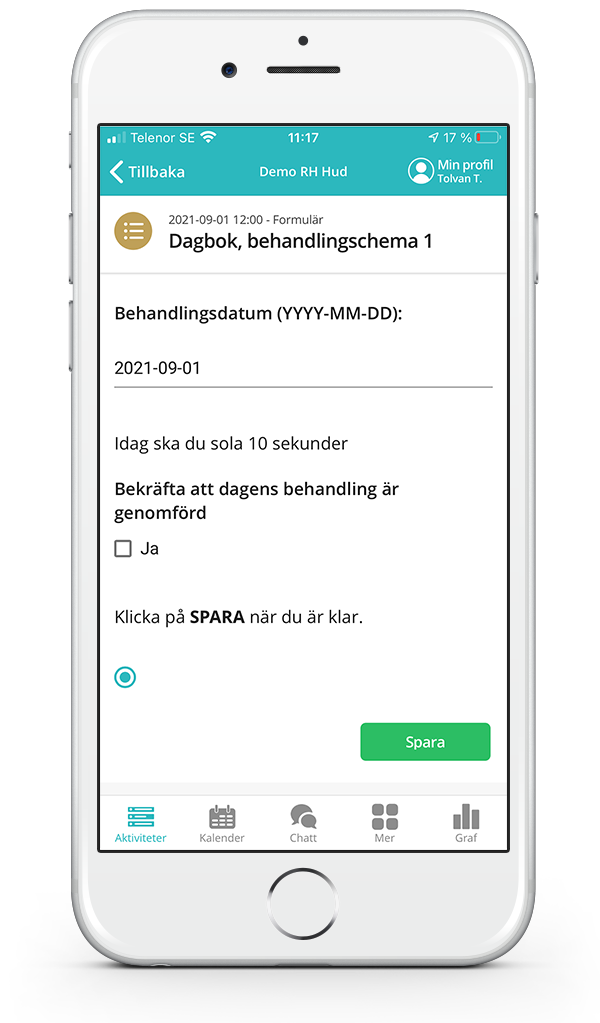Check the Ja confirmation checkbox
The width and height of the screenshot is (600, 1023).
123,548
